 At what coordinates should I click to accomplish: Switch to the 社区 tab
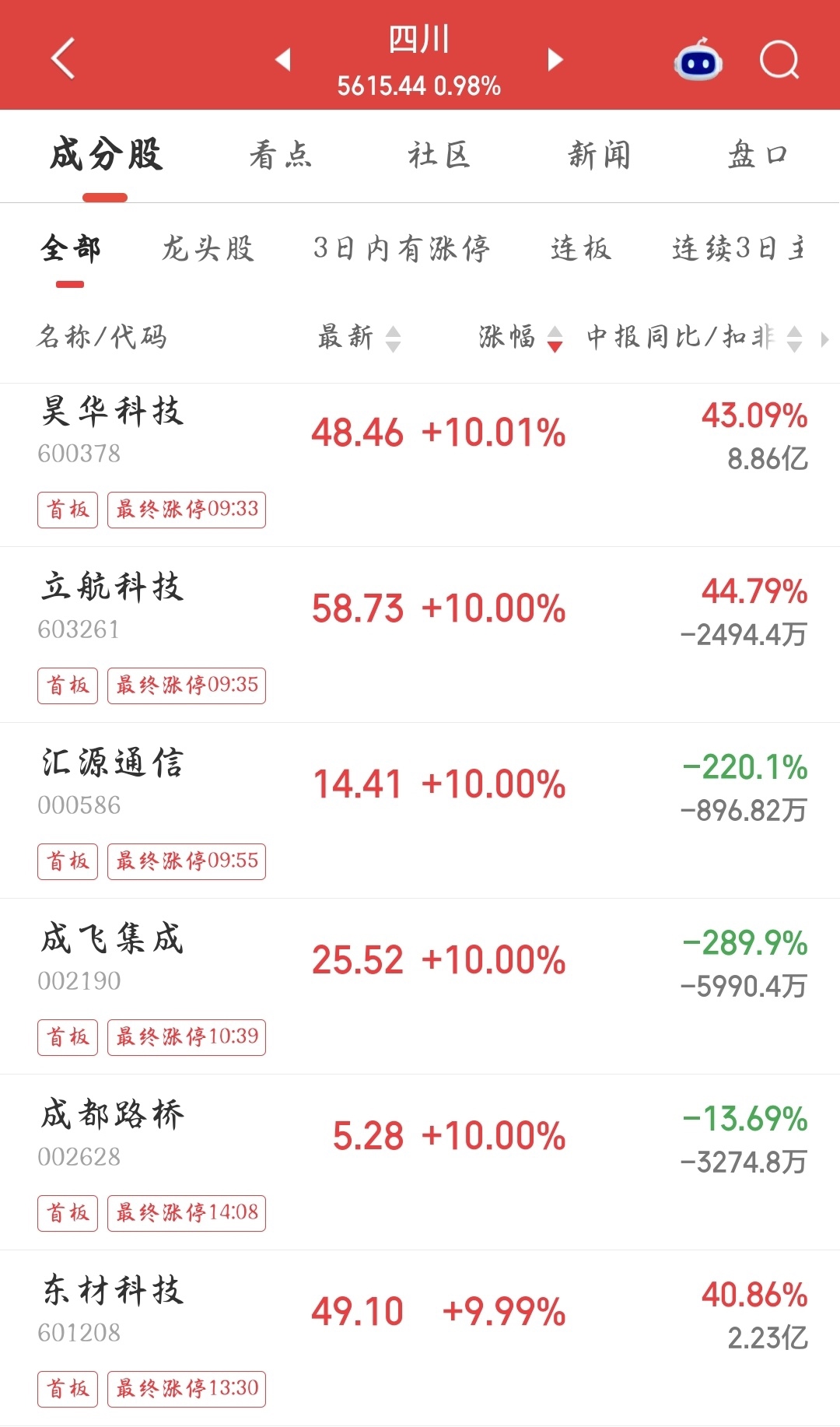(439, 155)
